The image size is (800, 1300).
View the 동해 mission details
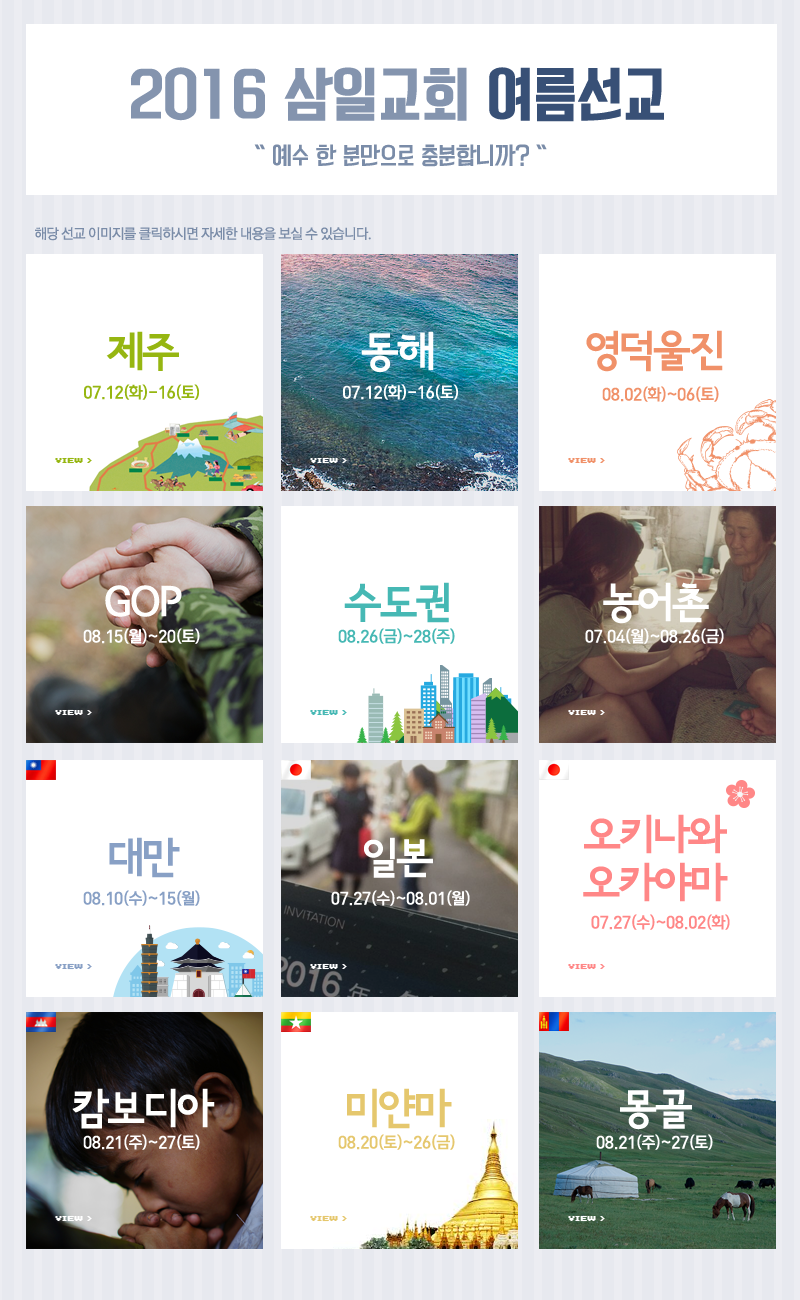[x=399, y=372]
